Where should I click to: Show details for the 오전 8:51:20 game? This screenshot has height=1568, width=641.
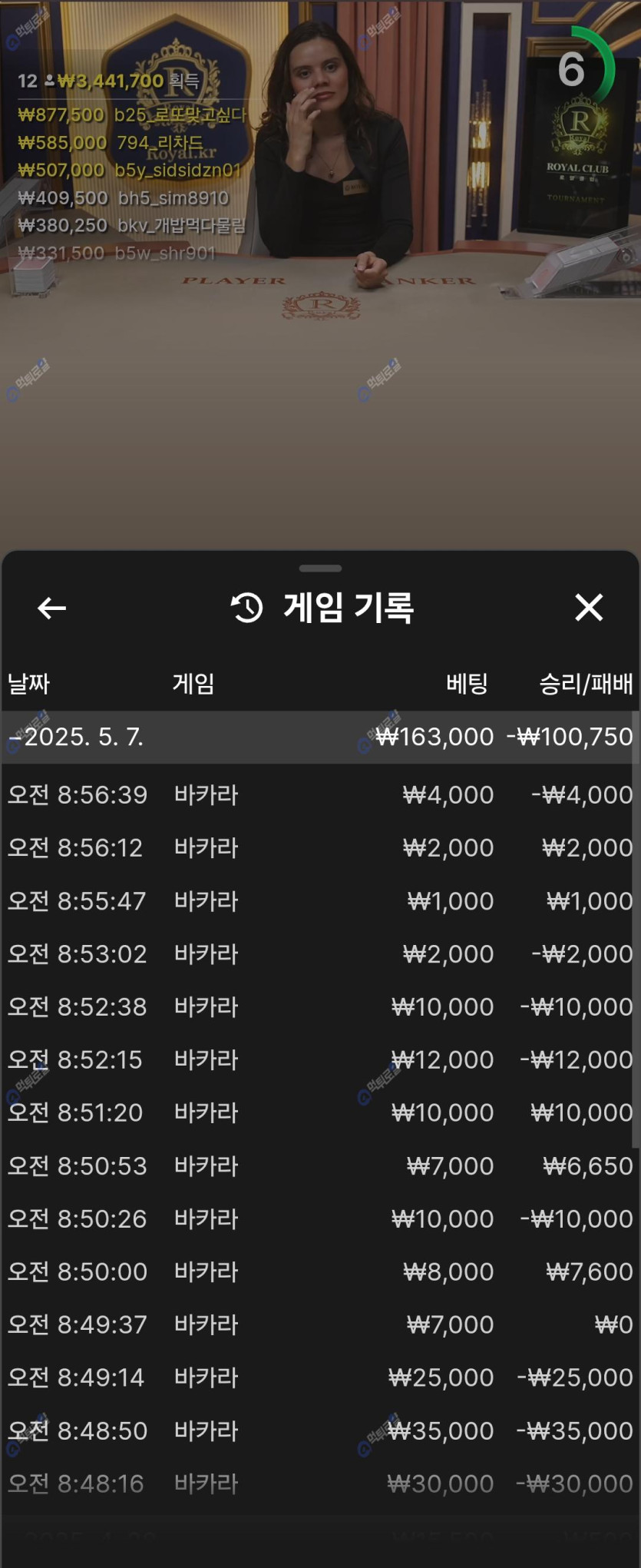click(x=319, y=1112)
